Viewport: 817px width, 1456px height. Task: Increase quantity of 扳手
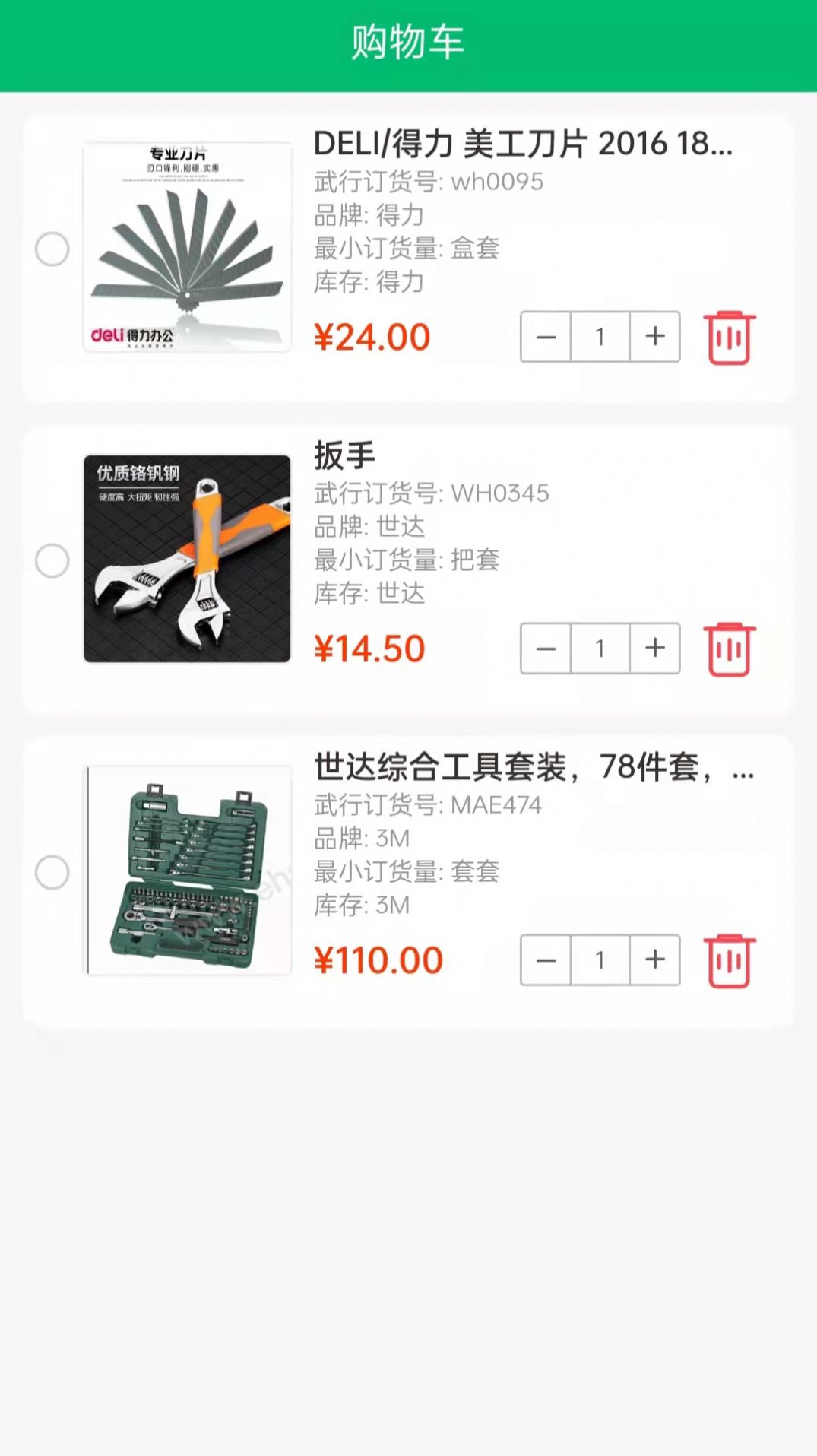(x=655, y=649)
